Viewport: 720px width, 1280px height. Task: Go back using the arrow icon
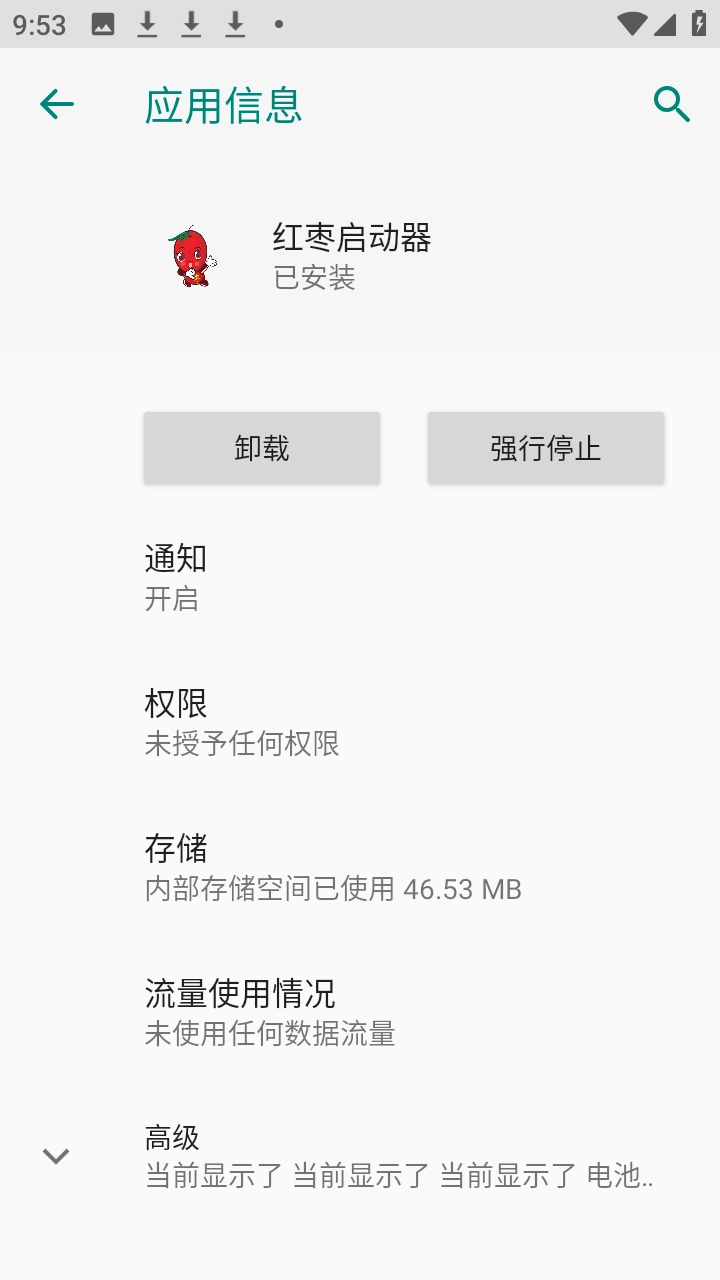click(57, 104)
